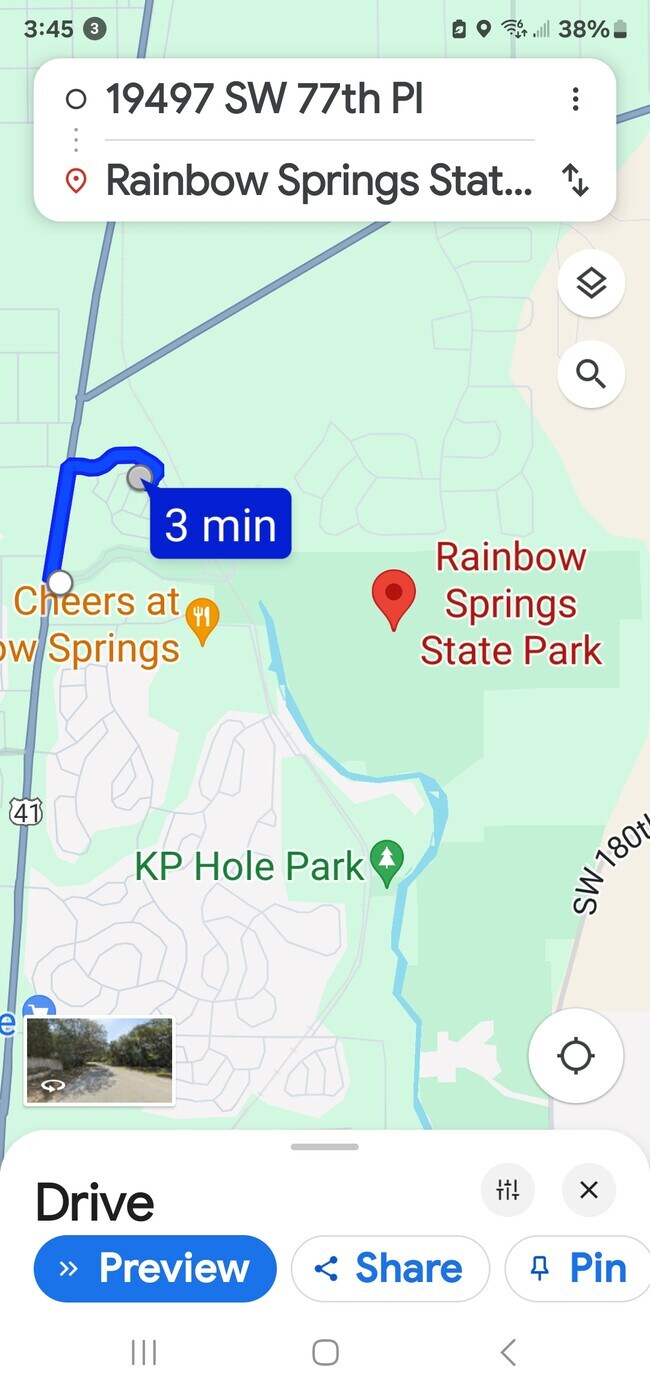This screenshot has width=650, height=1394.
Task: Edit the starting point 19497 SW 77th Pl
Action: (x=265, y=99)
